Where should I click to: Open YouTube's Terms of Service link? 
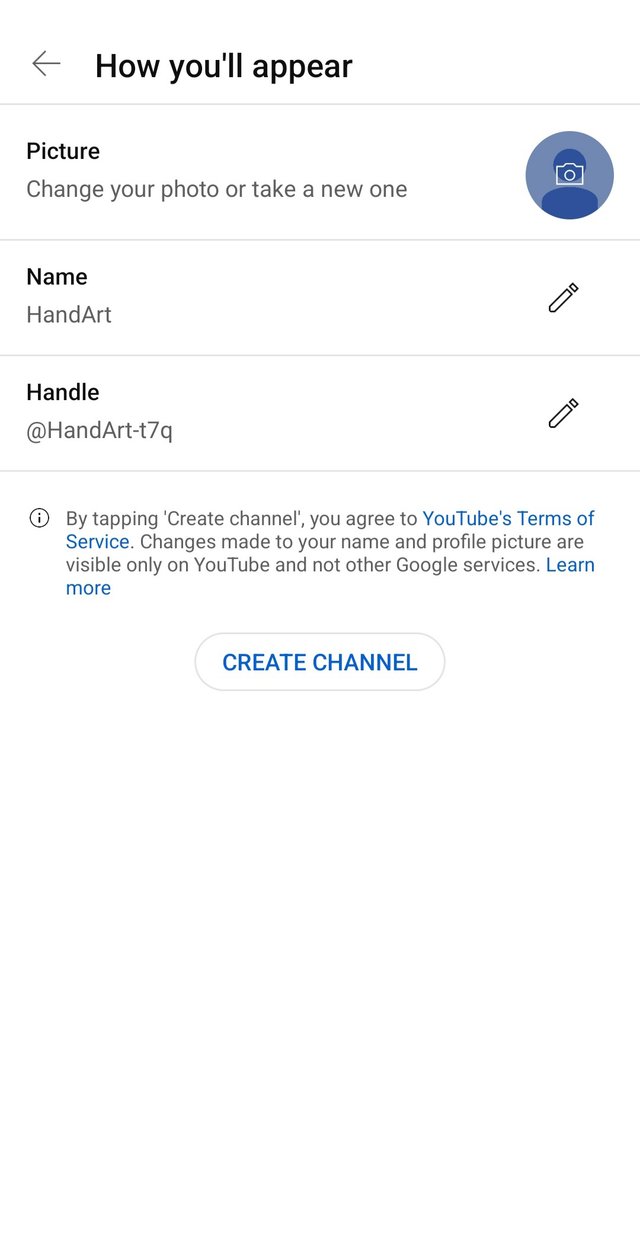coord(507,519)
